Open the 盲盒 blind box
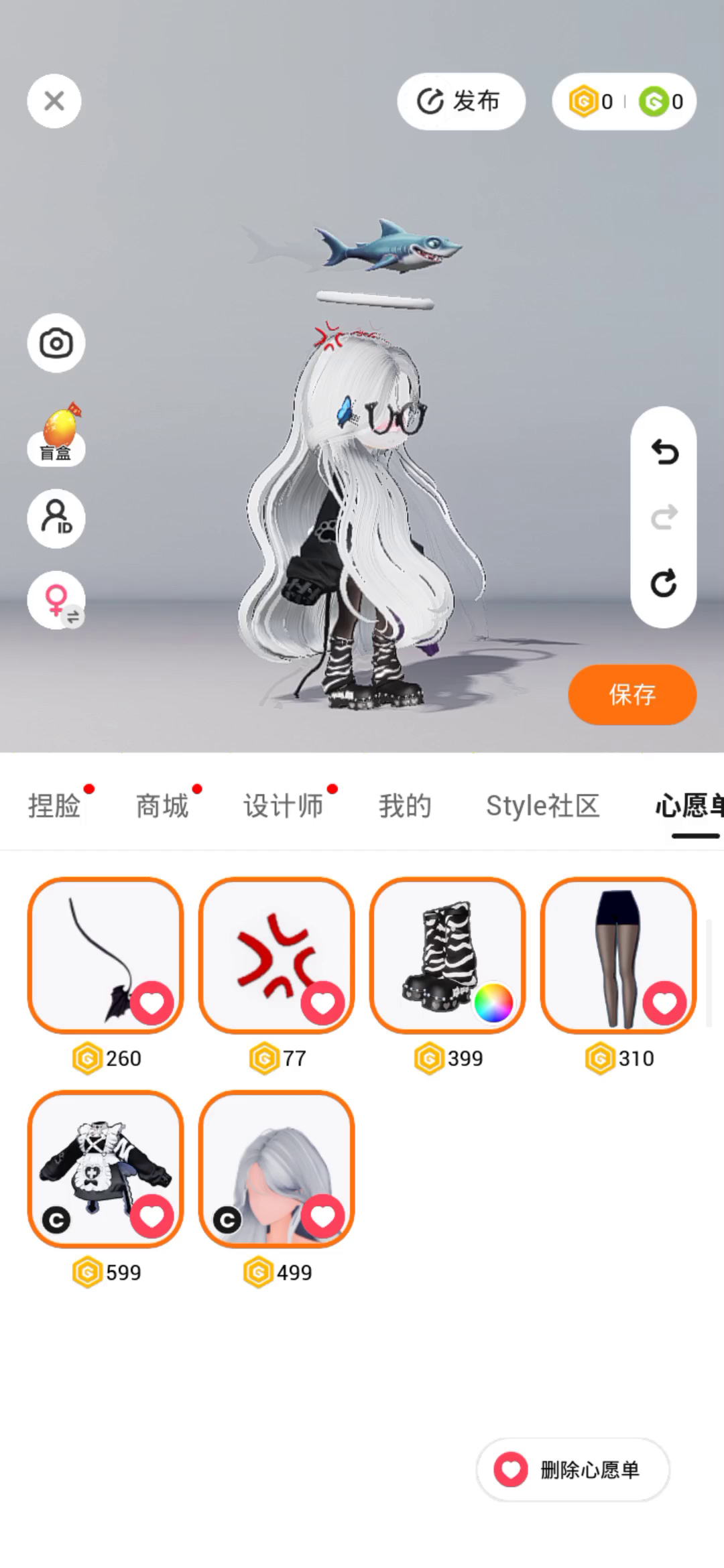The image size is (724, 1568). pyautogui.click(x=56, y=436)
